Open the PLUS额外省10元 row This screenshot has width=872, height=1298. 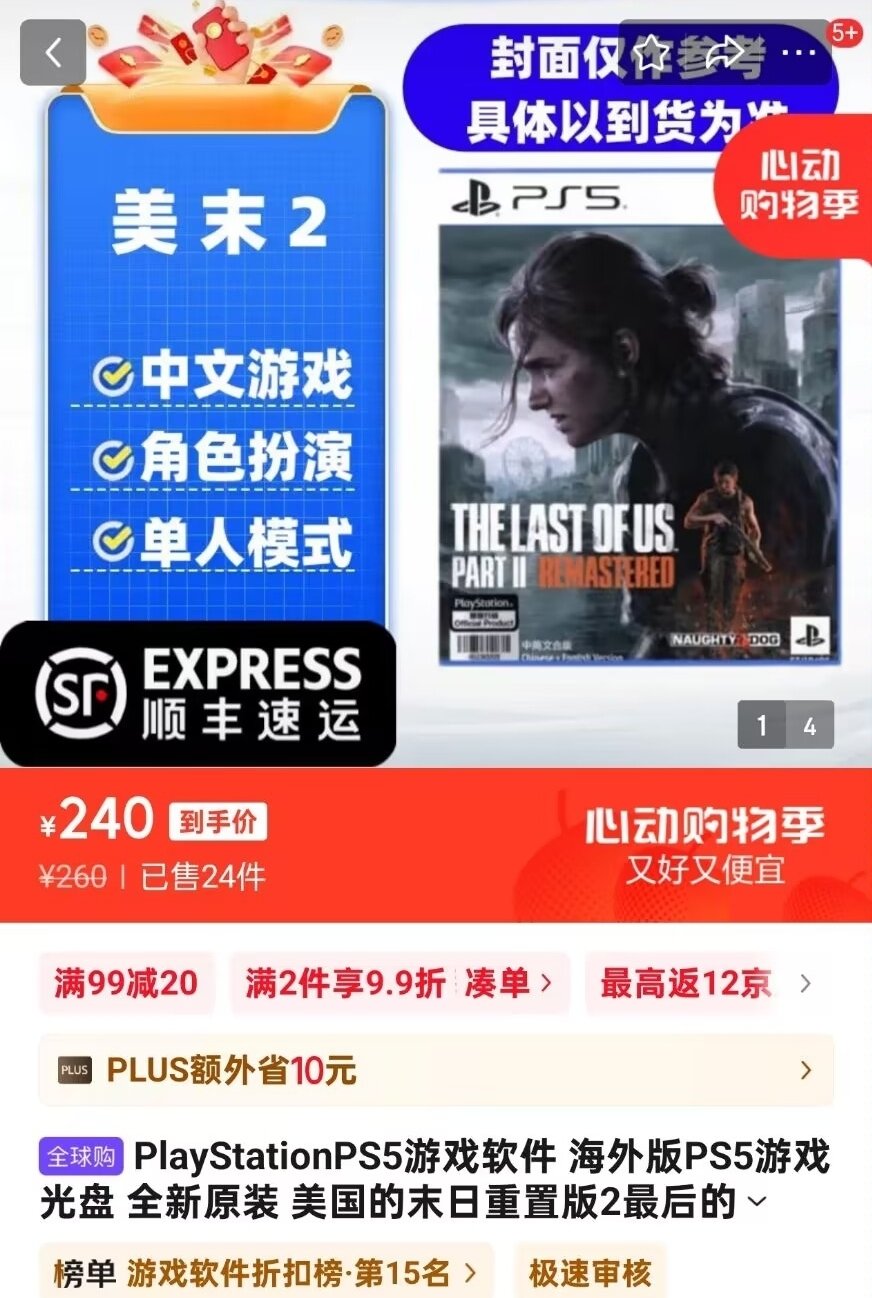coord(436,1070)
